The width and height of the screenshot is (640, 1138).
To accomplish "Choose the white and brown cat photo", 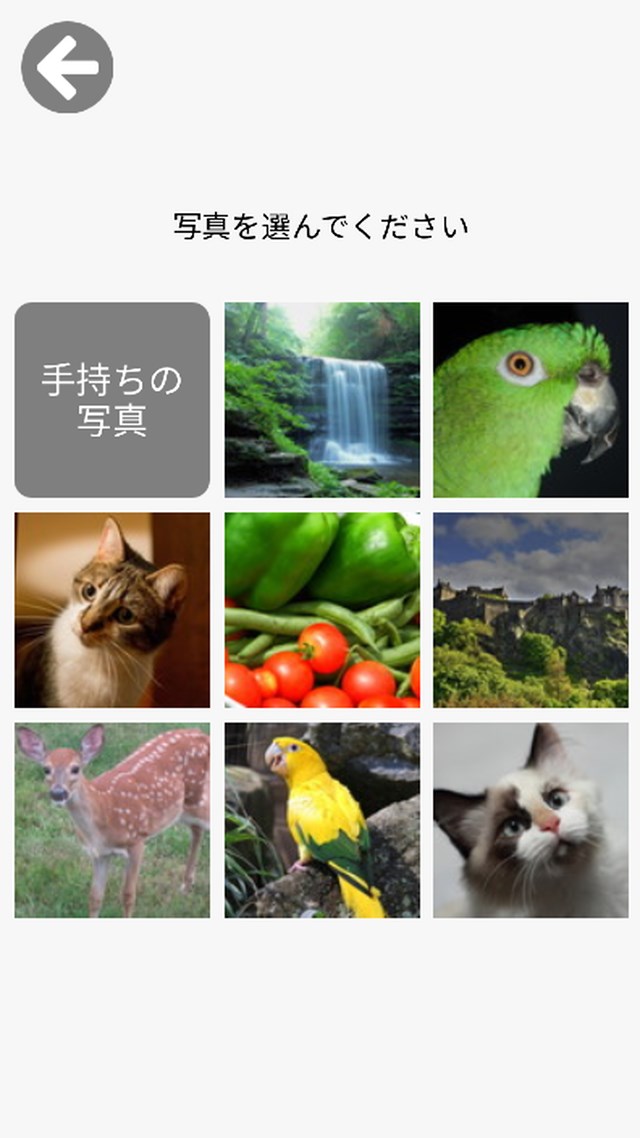I will coord(531,820).
